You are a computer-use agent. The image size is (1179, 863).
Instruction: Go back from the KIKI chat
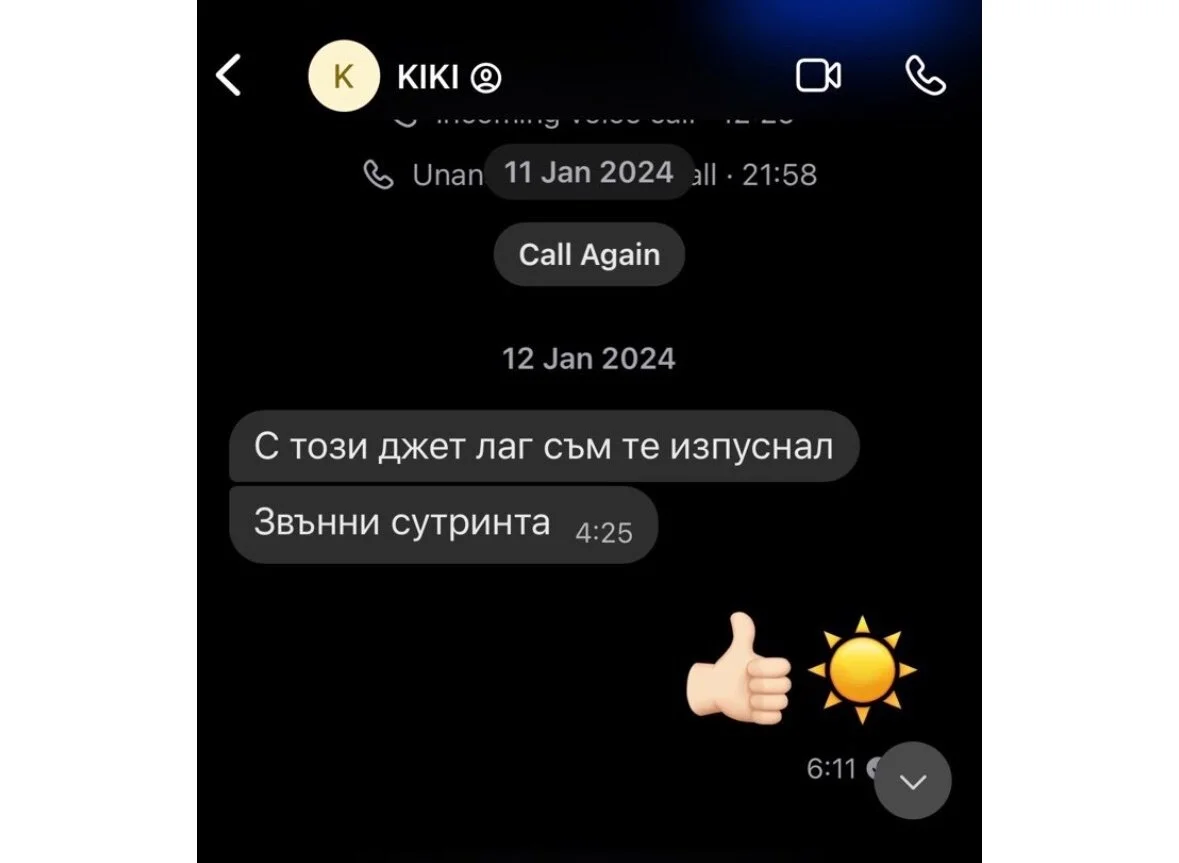pyautogui.click(x=229, y=76)
